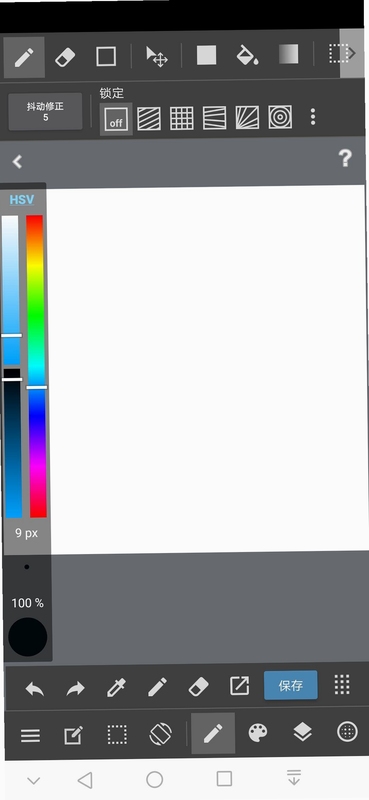This screenshot has width=369, height=800.
Task: Open 抖动修正 stabilizer setting
Action: point(45,111)
